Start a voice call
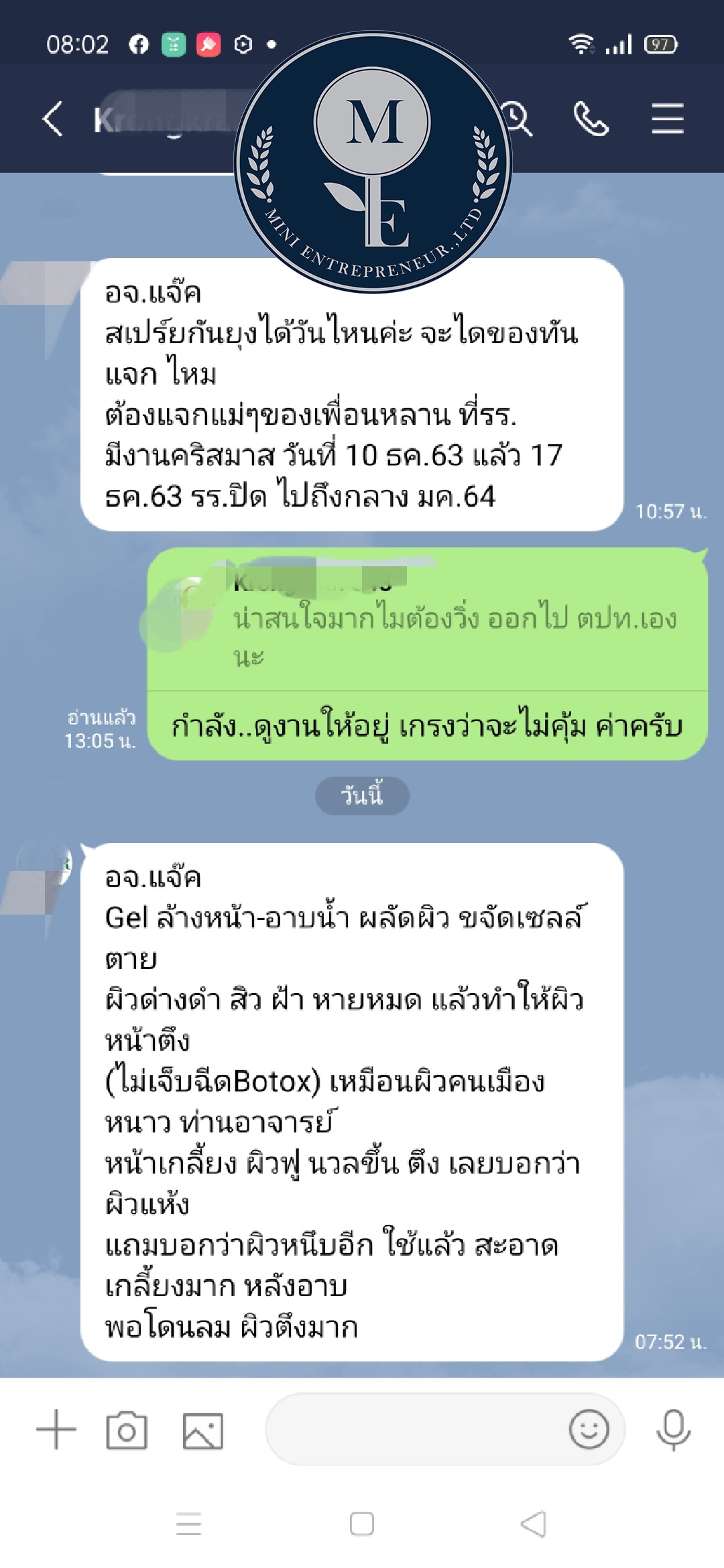This screenshot has width=724, height=1568. (x=591, y=119)
